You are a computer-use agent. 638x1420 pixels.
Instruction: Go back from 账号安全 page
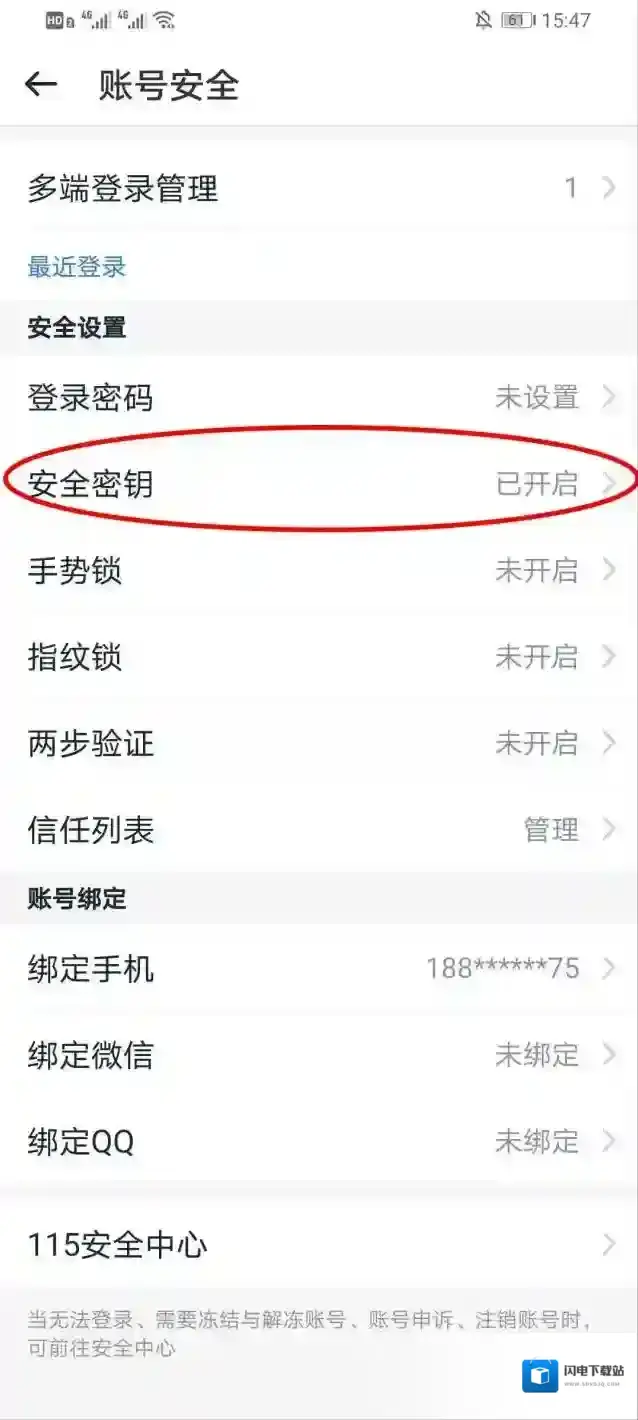(x=41, y=85)
